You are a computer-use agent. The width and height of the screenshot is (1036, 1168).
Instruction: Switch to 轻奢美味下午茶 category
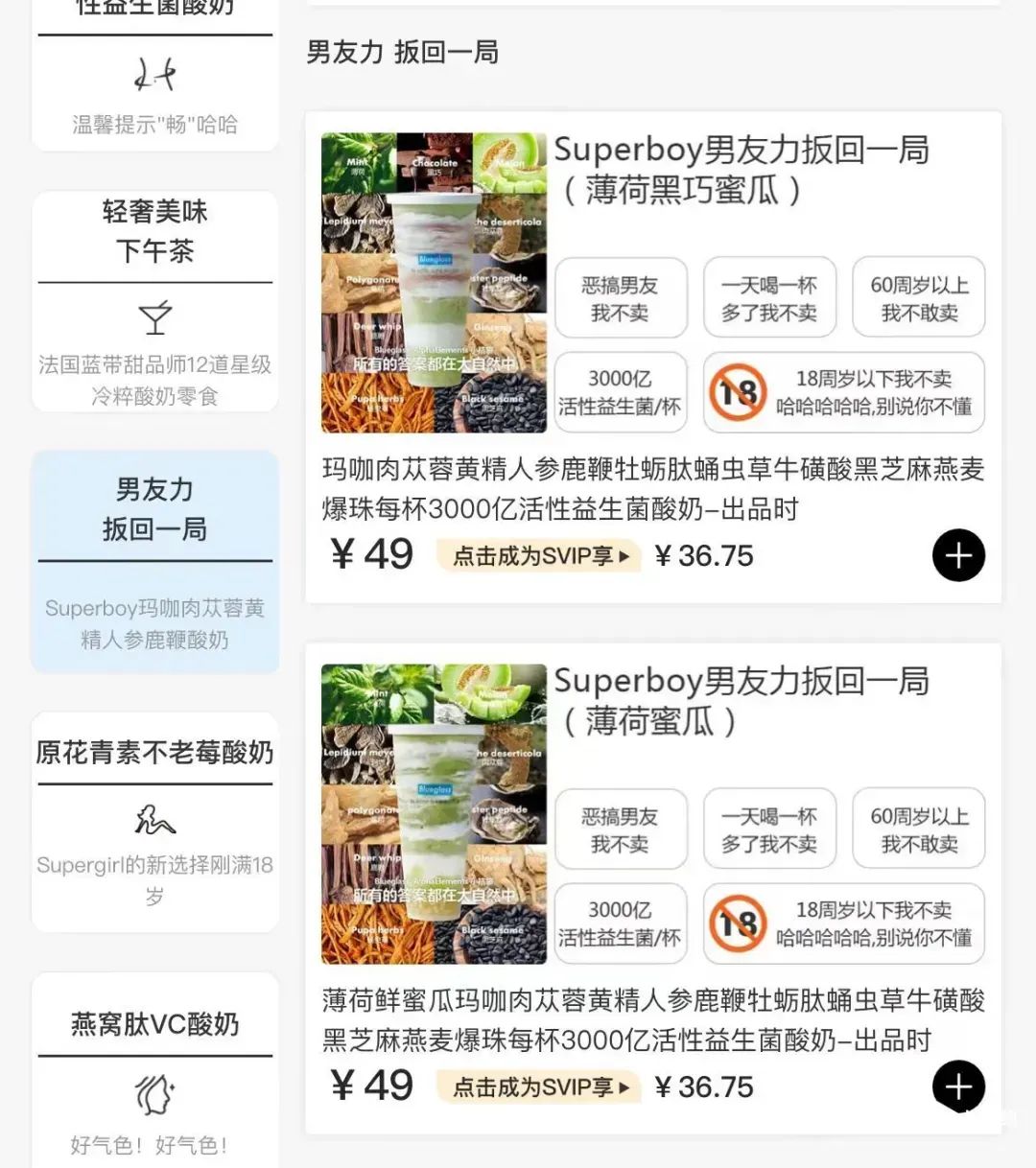155,300
